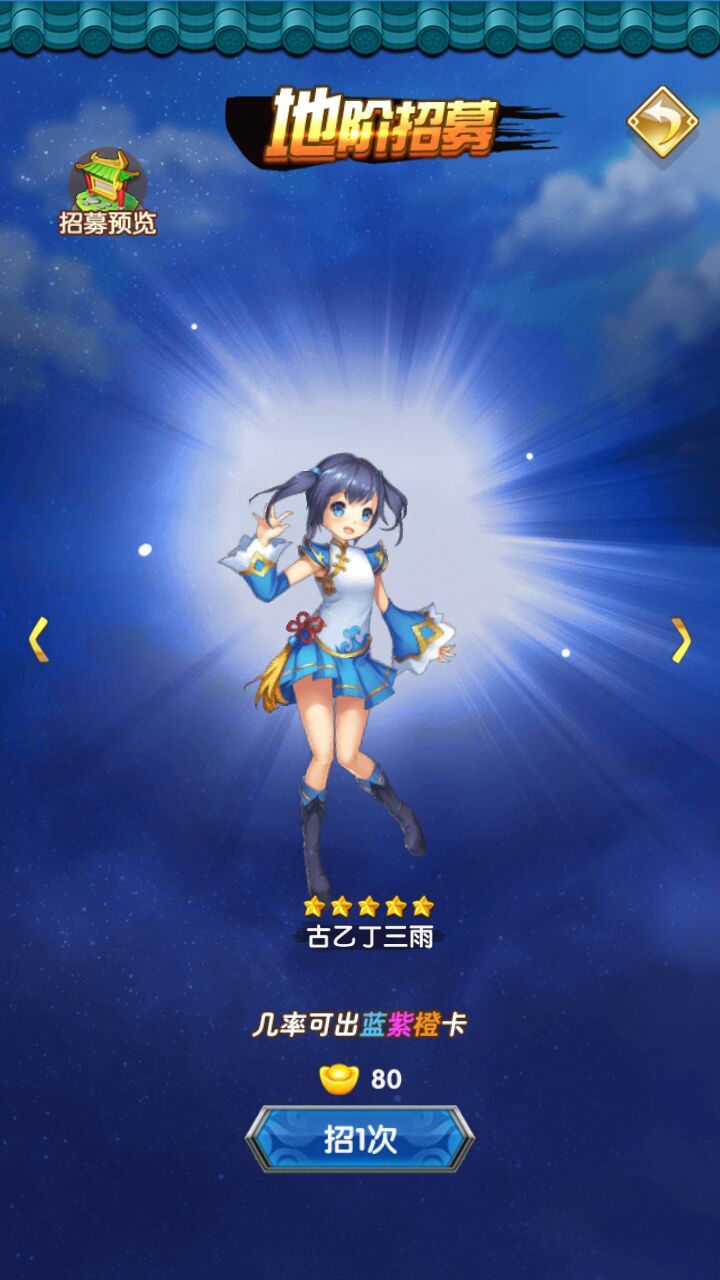Show the previous recruit with the left arrow
Image resolution: width=720 pixels, height=1280 pixels.
click(38, 639)
